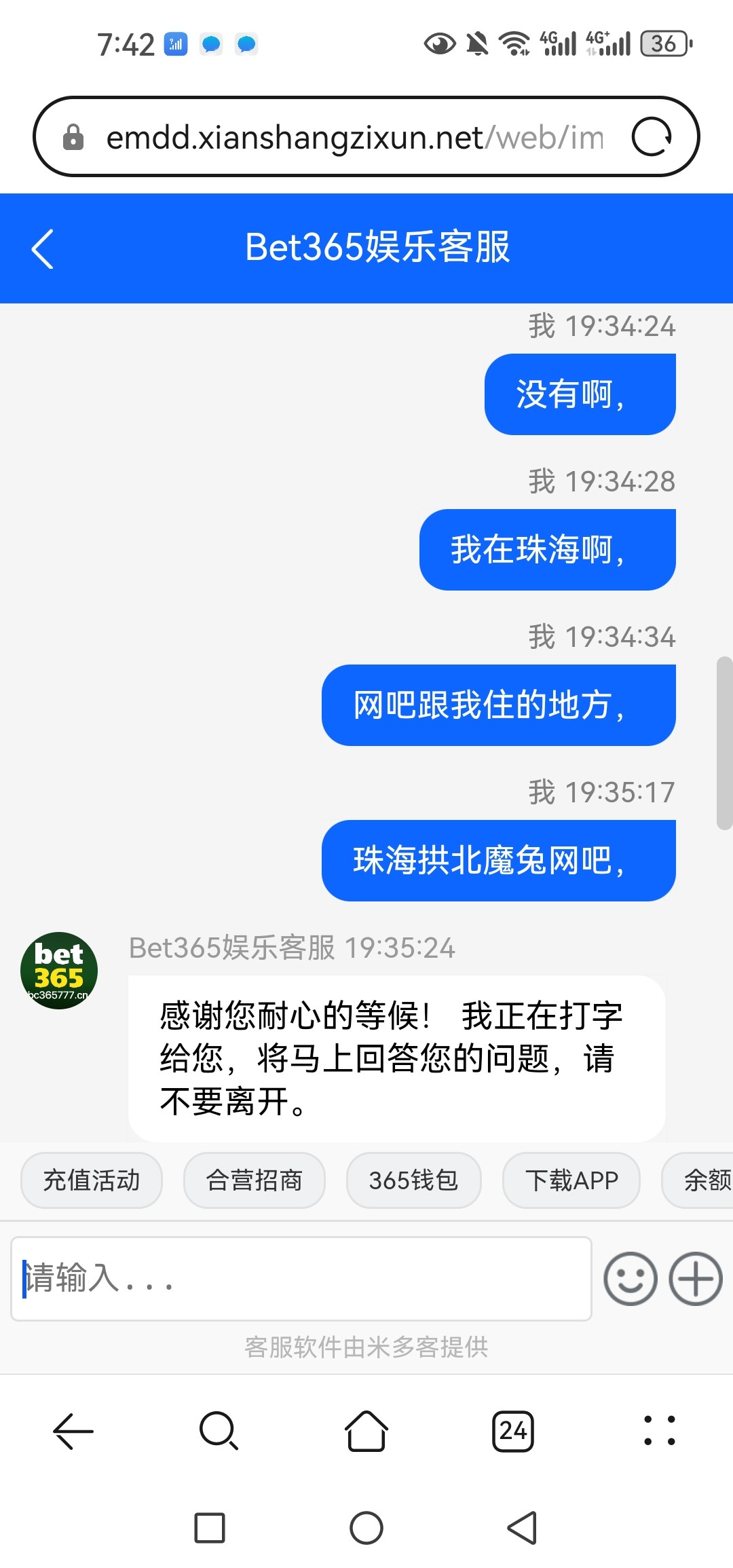Viewport: 733px width, 1568px height.
Task: Open browser search
Action: [219, 1431]
